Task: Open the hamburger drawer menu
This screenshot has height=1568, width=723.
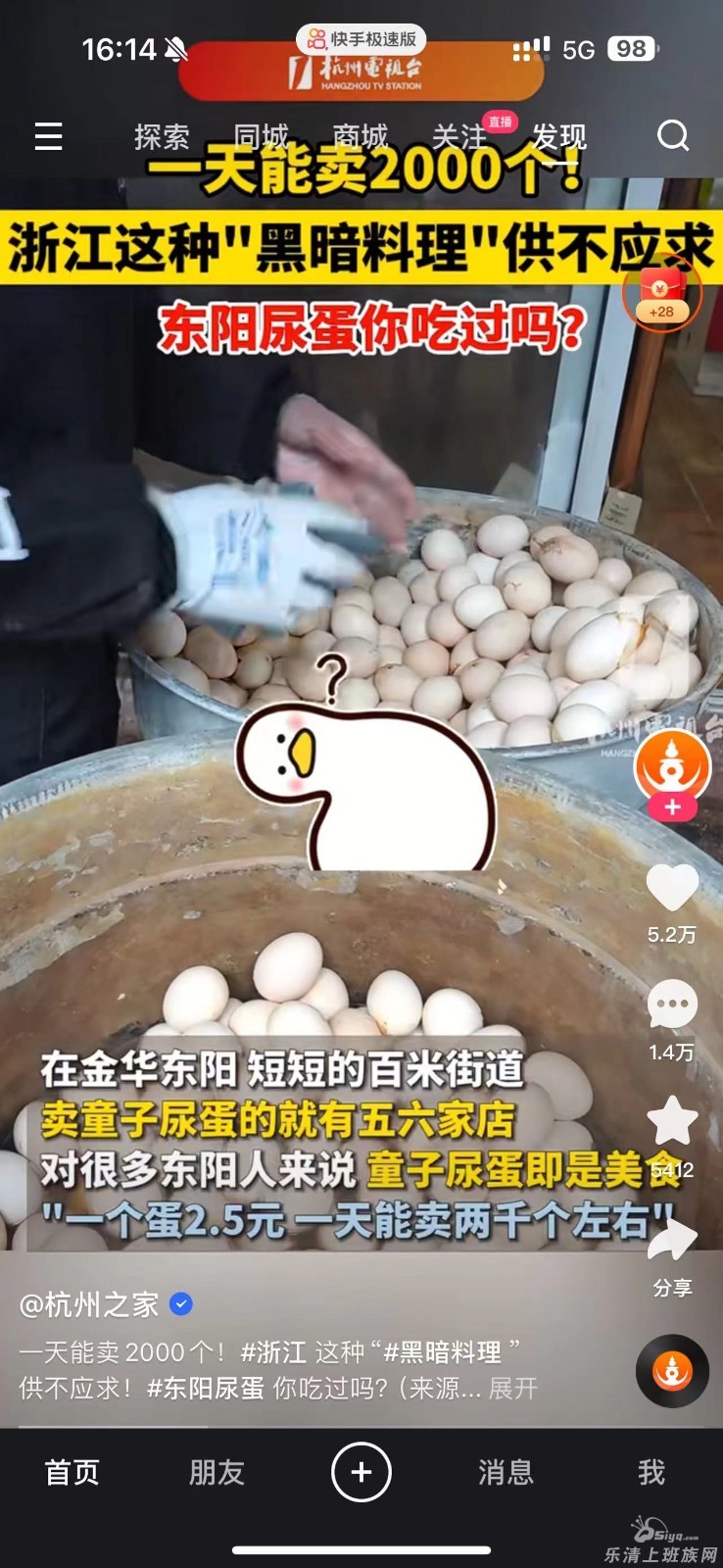Action: click(48, 136)
